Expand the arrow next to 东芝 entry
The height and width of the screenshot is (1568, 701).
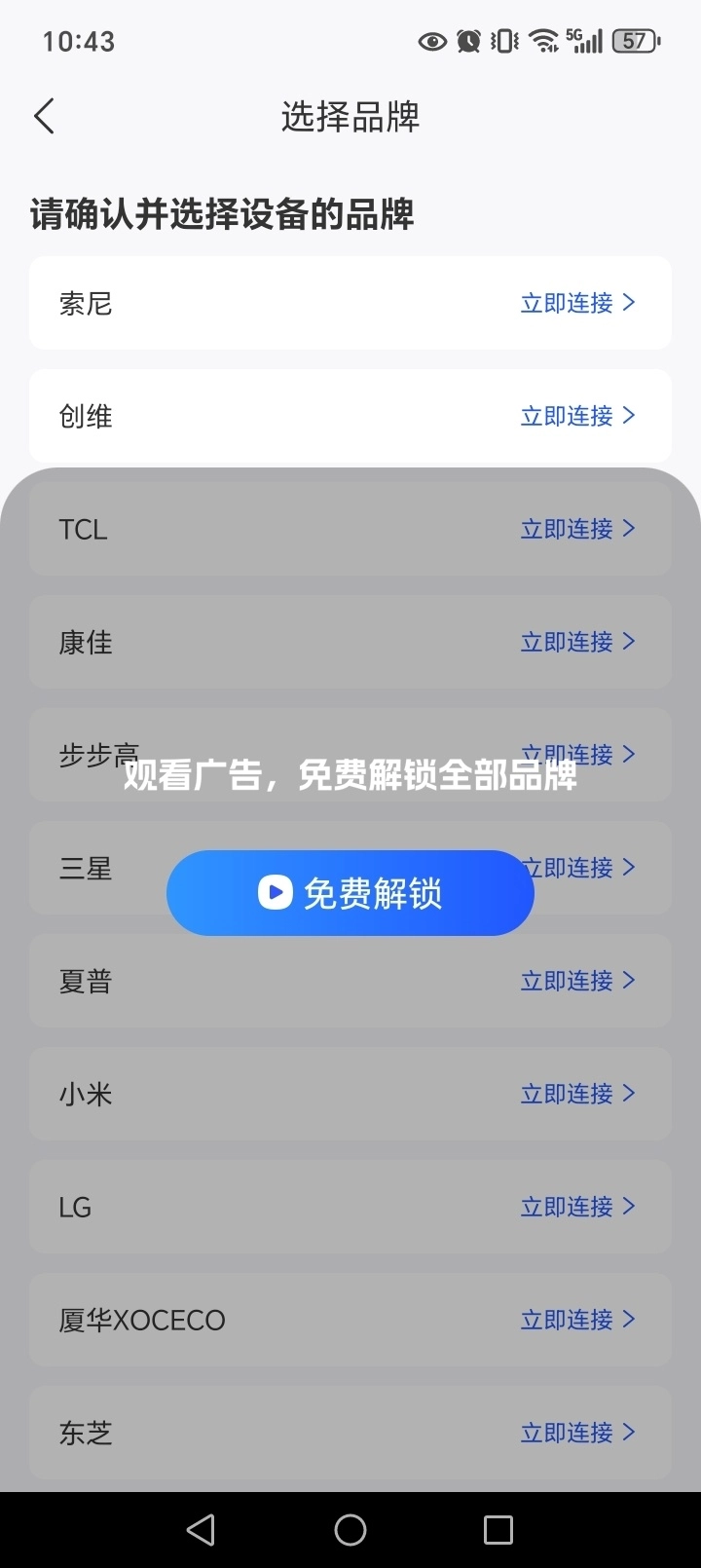coord(631,1432)
